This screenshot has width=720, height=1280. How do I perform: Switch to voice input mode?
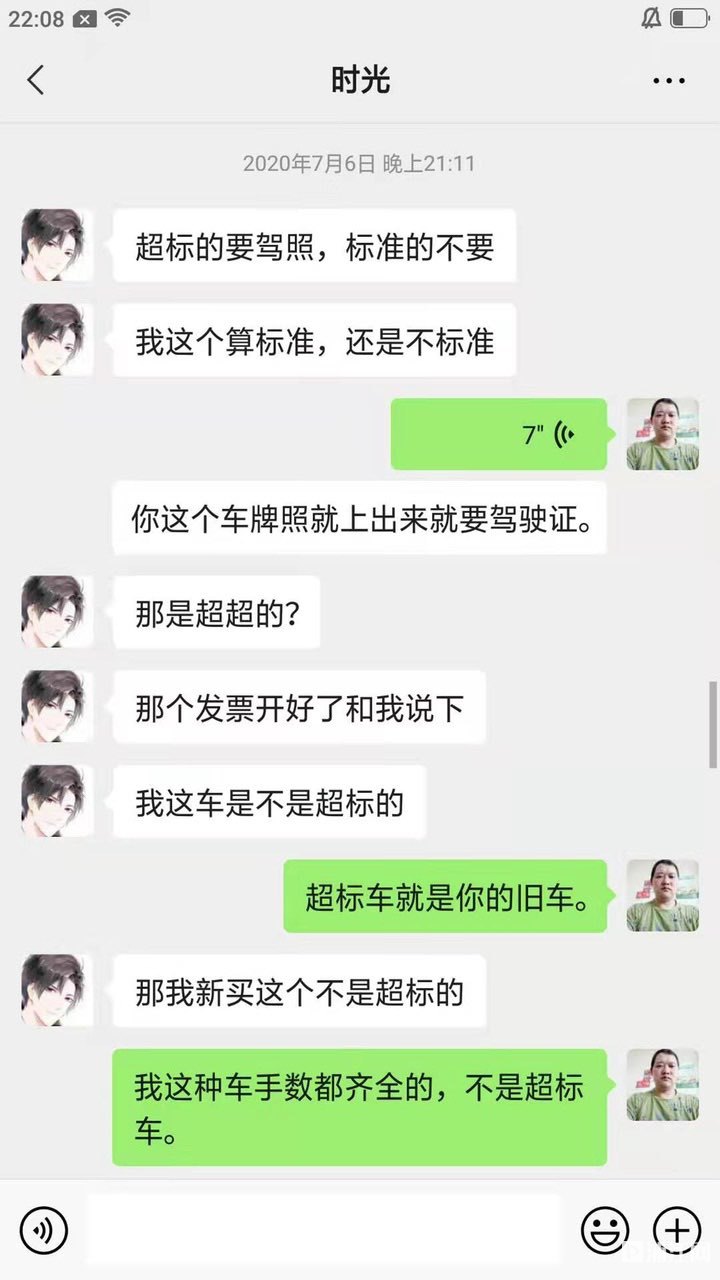point(44,1229)
